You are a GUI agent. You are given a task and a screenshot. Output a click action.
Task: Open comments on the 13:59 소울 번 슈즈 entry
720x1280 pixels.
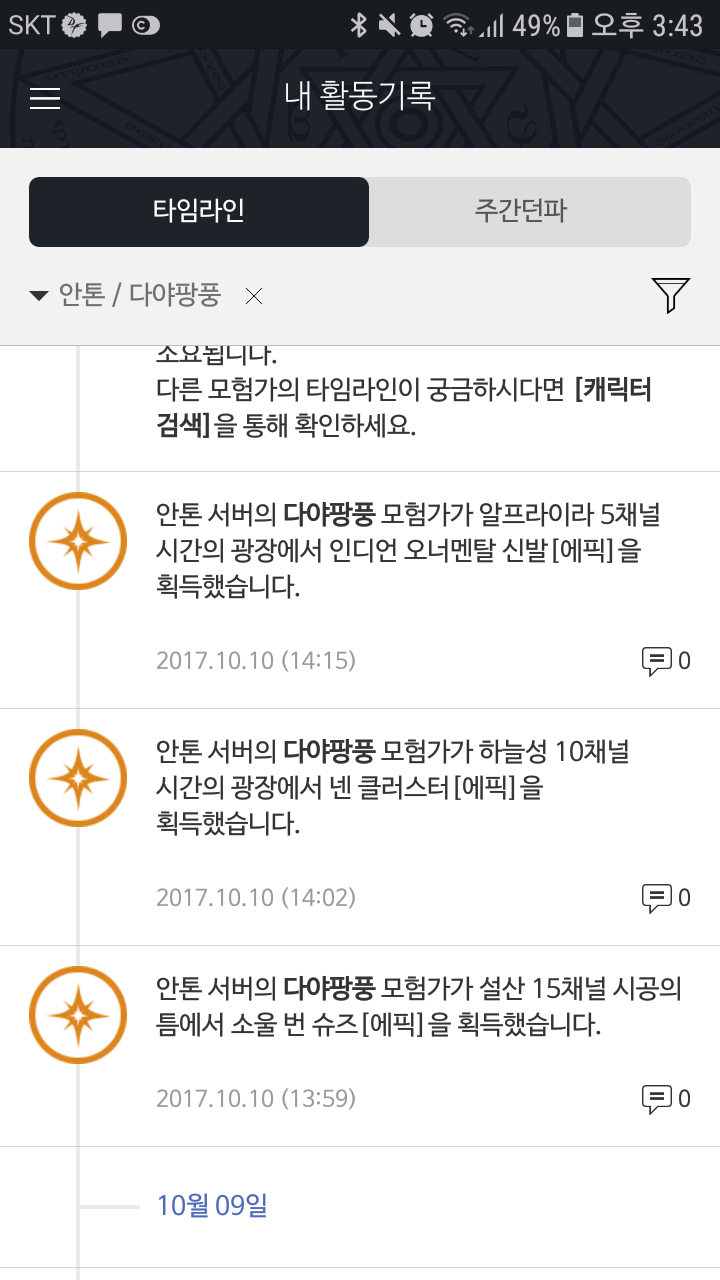point(665,1099)
